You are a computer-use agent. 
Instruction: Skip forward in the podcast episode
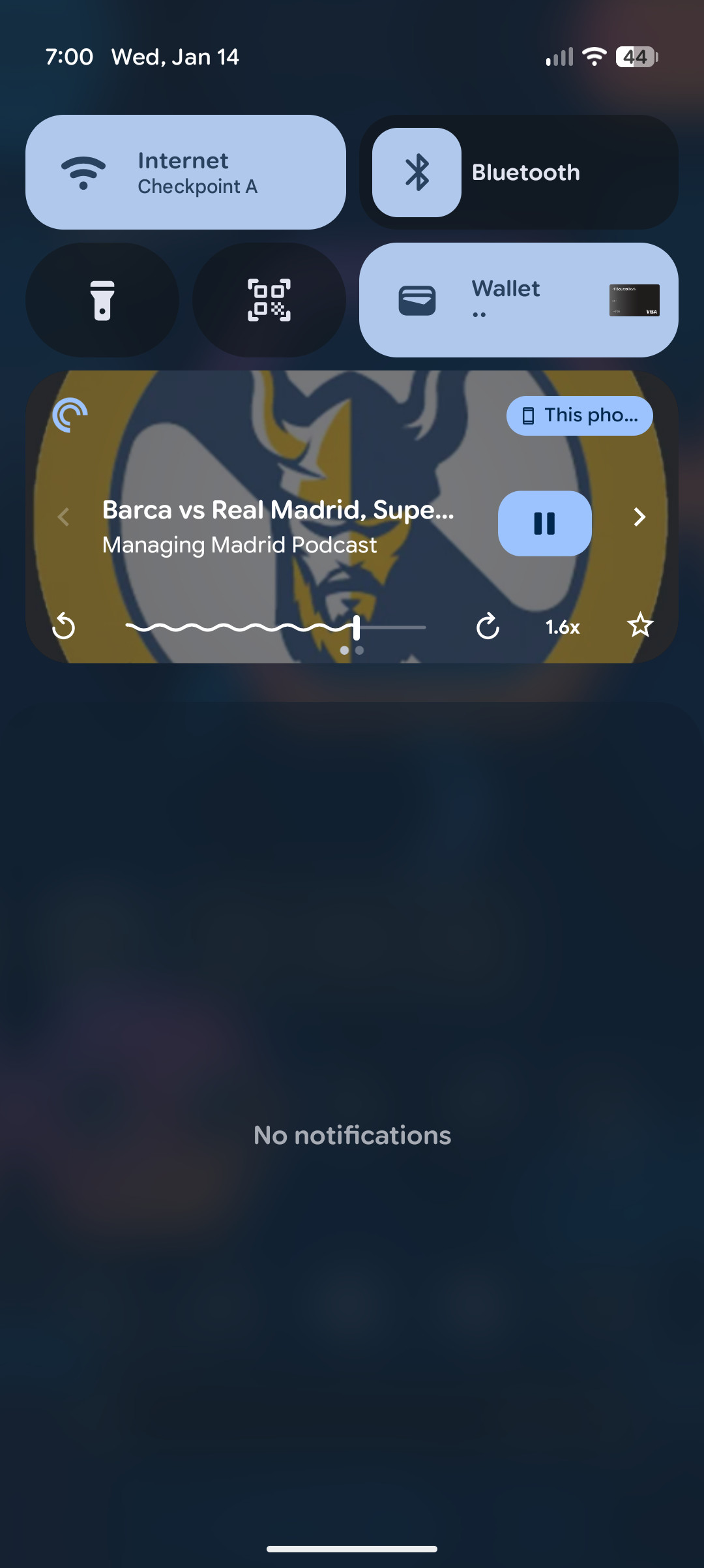pos(487,627)
